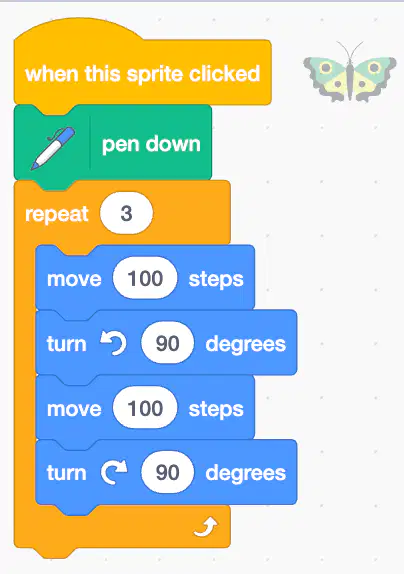The height and width of the screenshot is (574, 404).
Task: Edit the second move block's 100 steps value
Action: 145,408
